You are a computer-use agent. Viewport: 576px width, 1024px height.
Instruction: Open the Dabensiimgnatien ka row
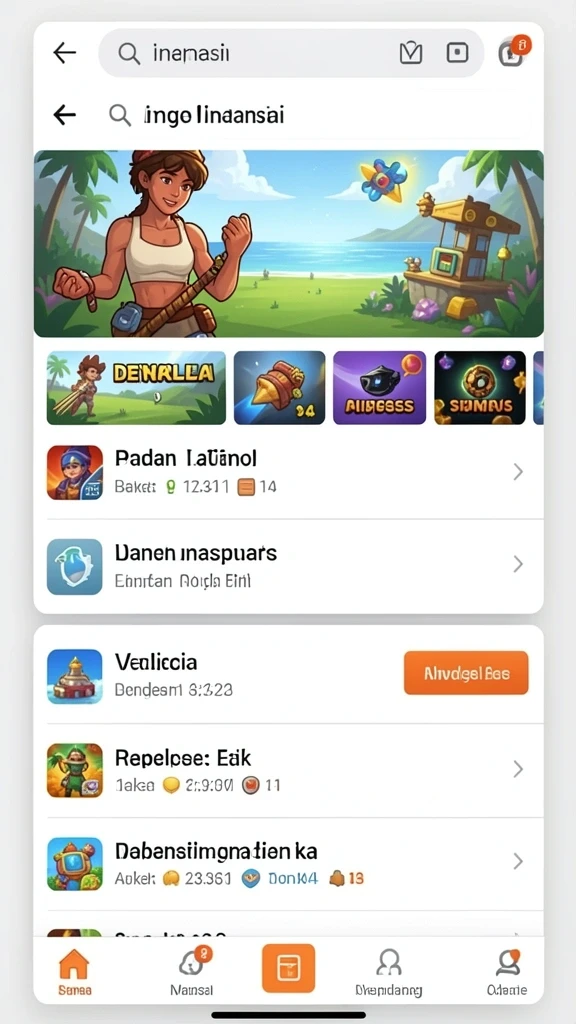289,863
